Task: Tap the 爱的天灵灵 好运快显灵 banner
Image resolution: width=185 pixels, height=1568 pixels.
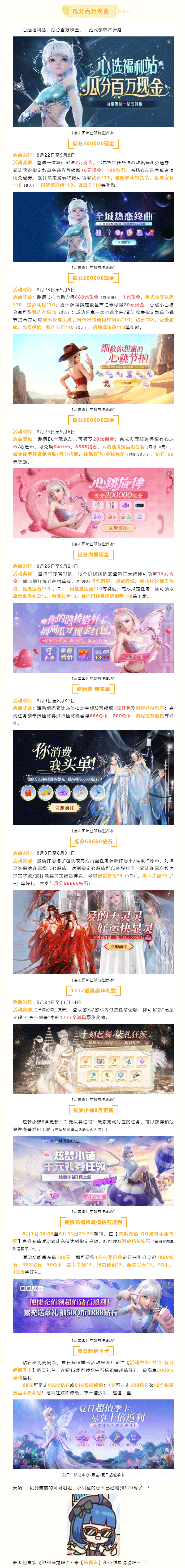Action: click(x=92, y=923)
